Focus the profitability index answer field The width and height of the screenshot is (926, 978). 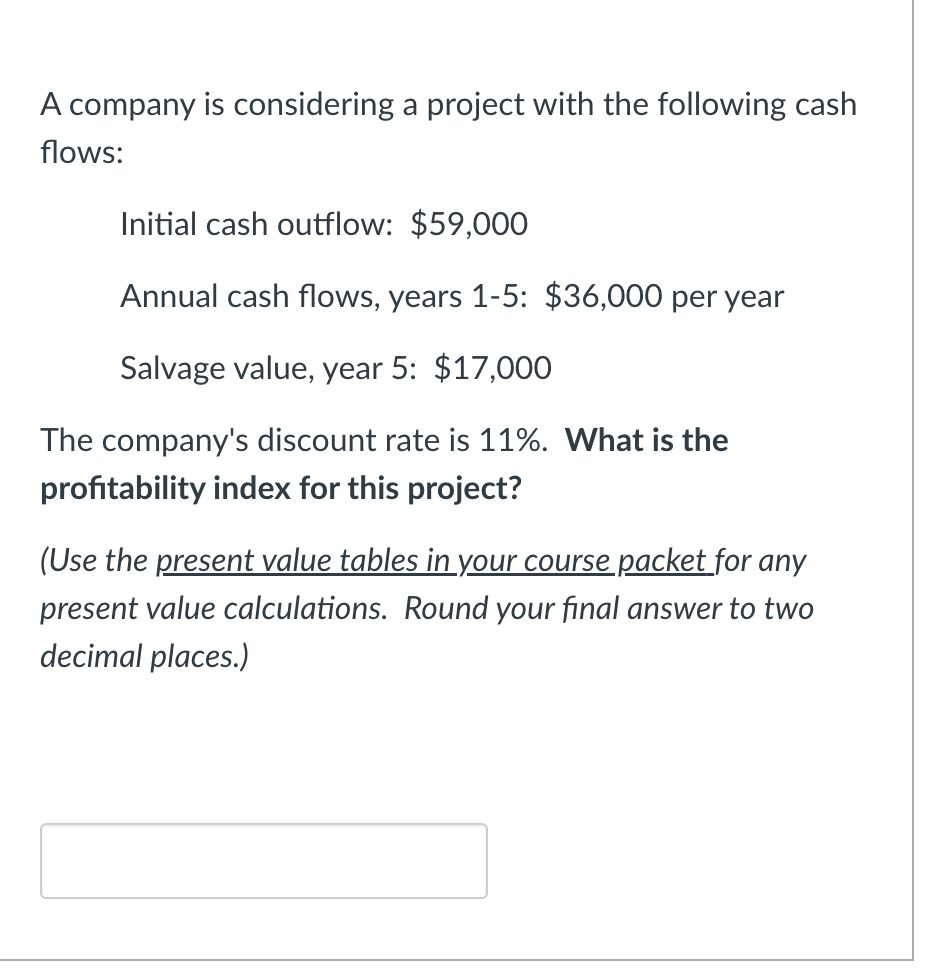(264, 861)
